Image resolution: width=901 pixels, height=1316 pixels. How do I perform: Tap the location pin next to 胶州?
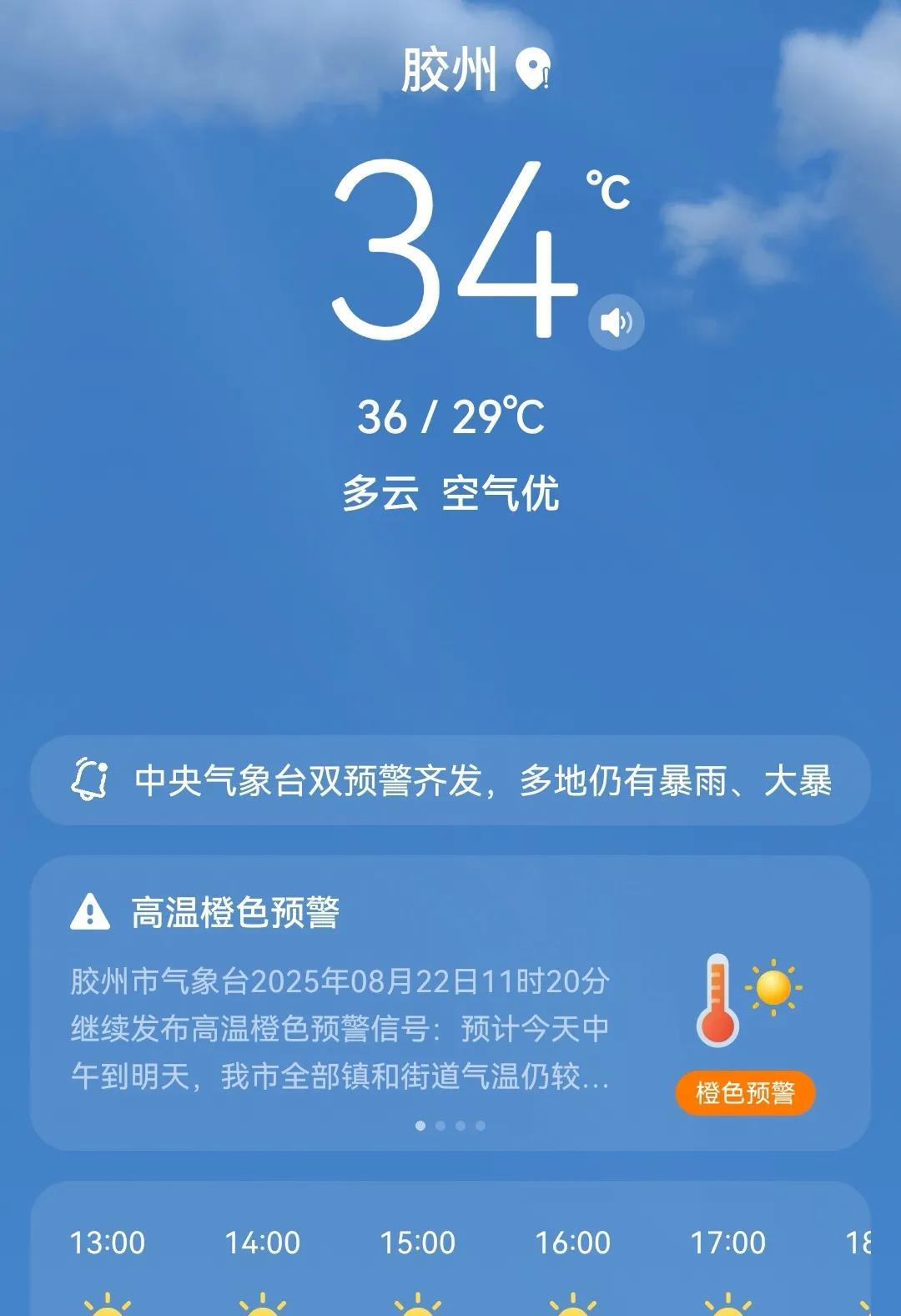pyautogui.click(x=533, y=69)
